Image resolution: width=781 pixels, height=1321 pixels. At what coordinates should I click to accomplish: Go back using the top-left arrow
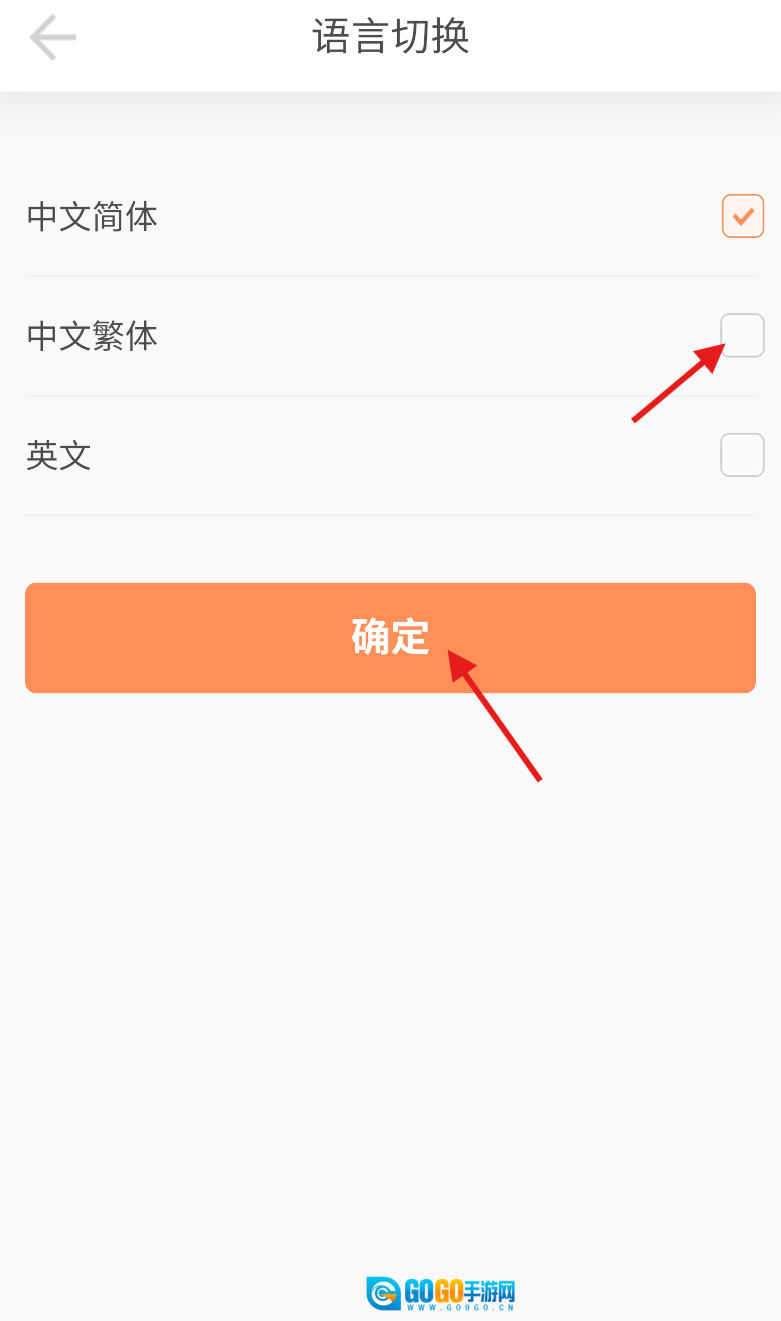(x=52, y=39)
